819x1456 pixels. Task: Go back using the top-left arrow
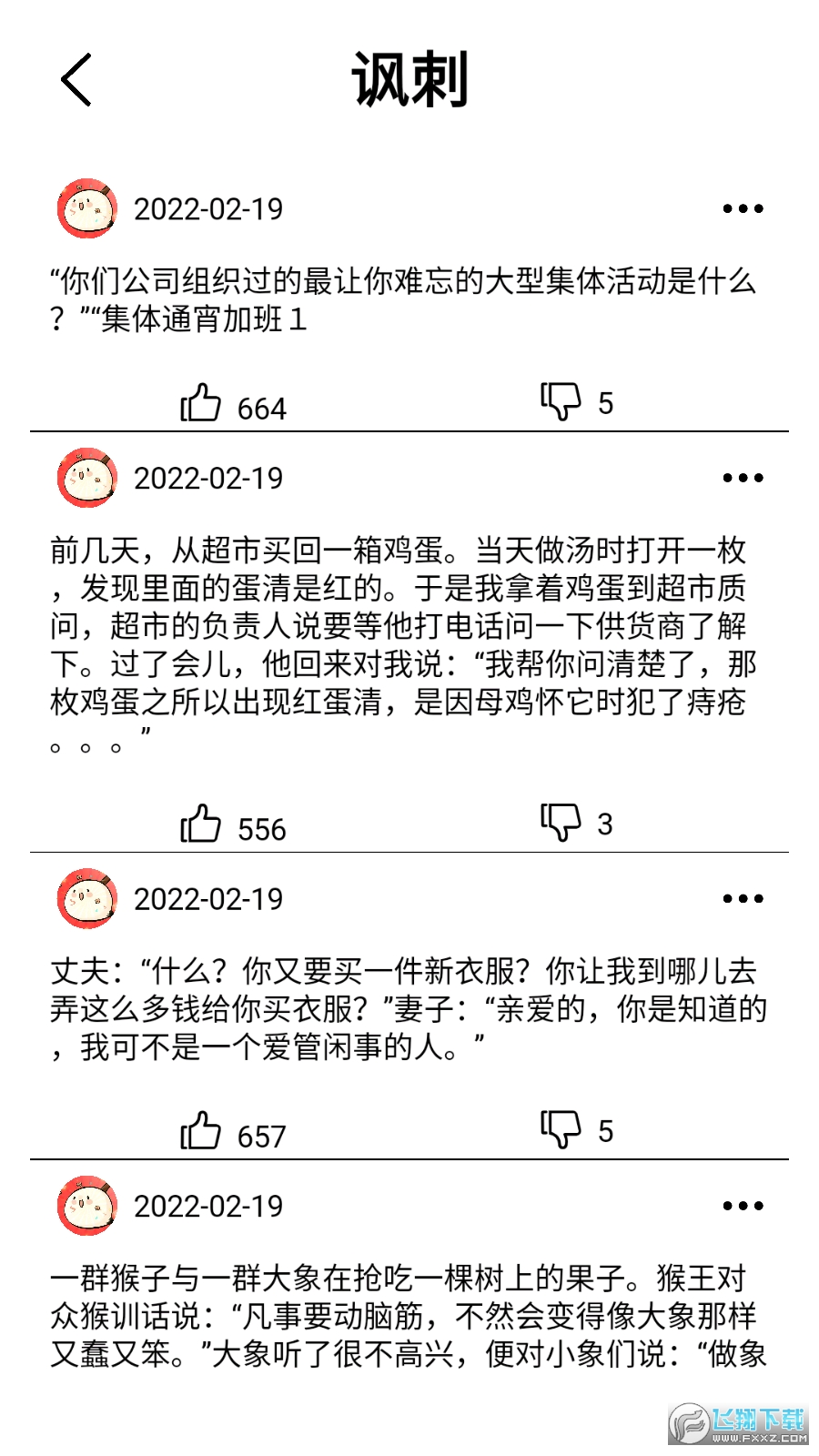76,80
